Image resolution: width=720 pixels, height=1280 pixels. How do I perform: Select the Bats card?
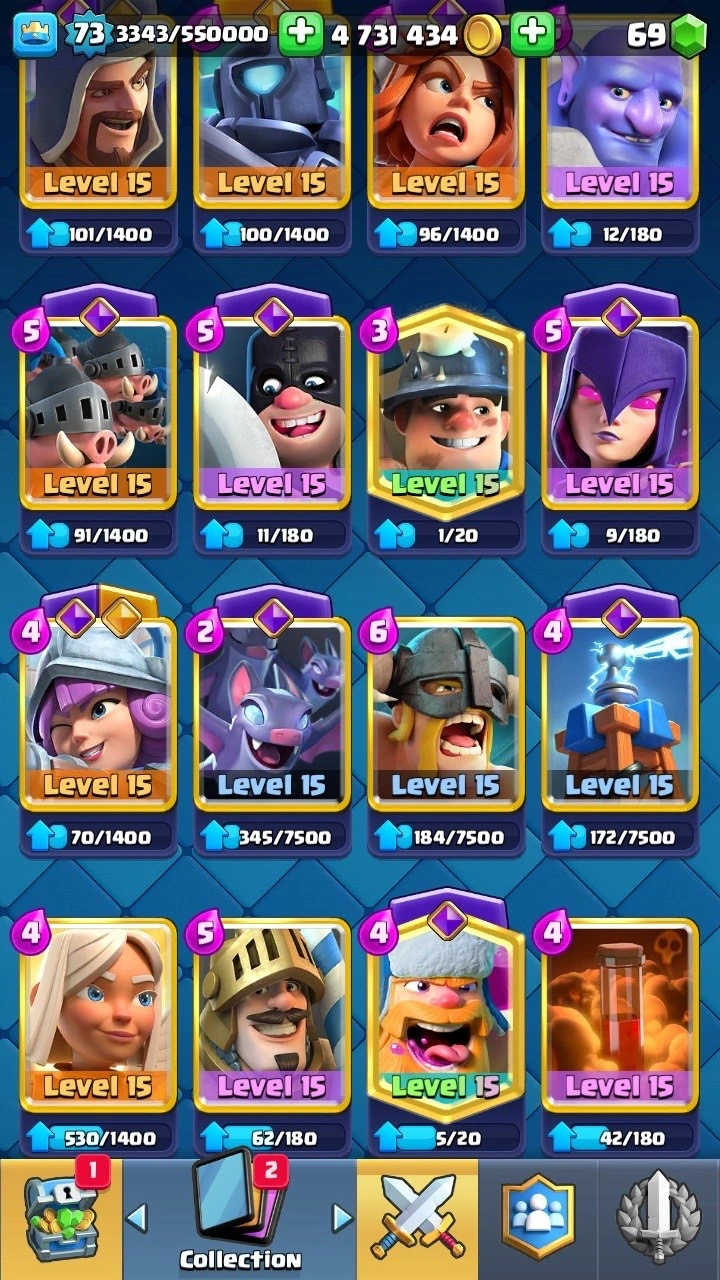coord(272,715)
